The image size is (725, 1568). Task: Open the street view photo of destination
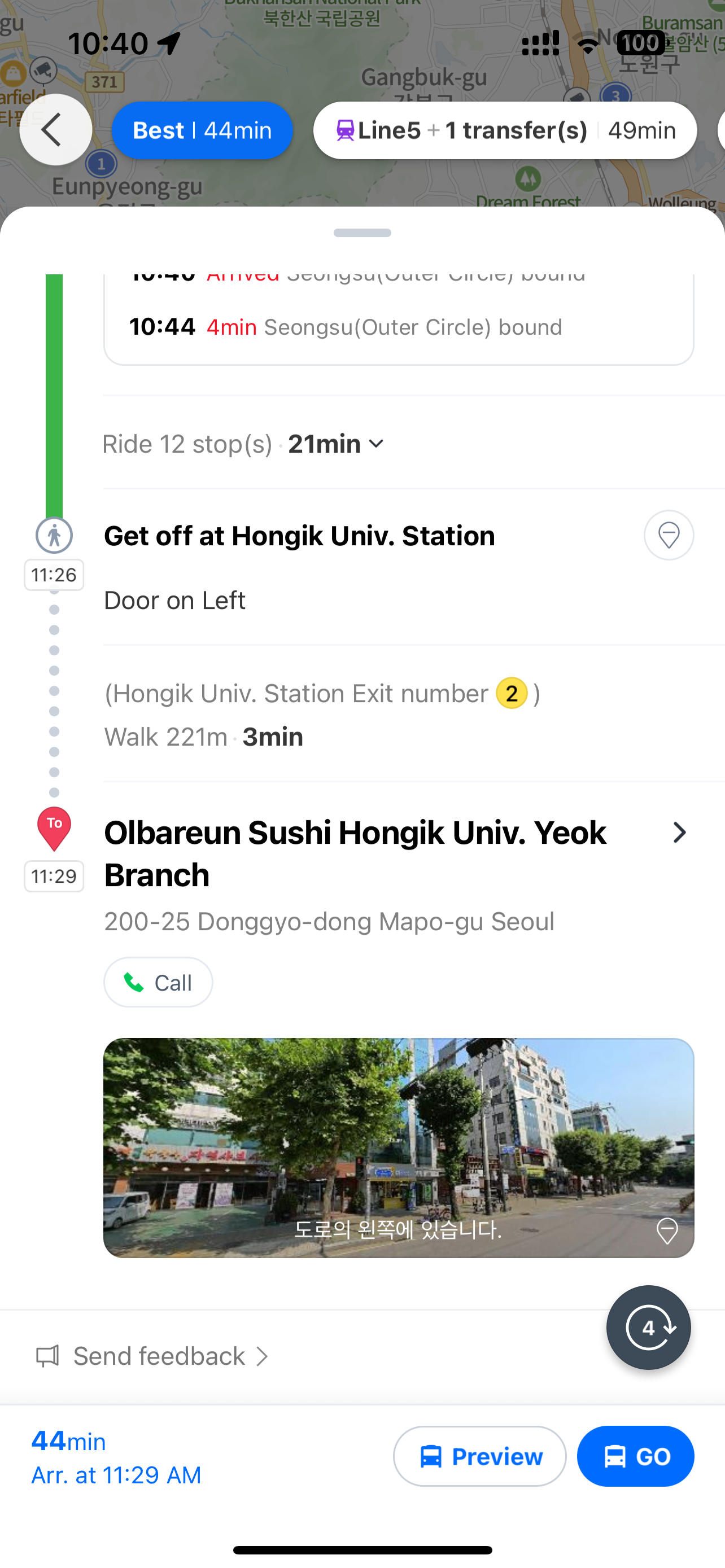click(398, 1147)
